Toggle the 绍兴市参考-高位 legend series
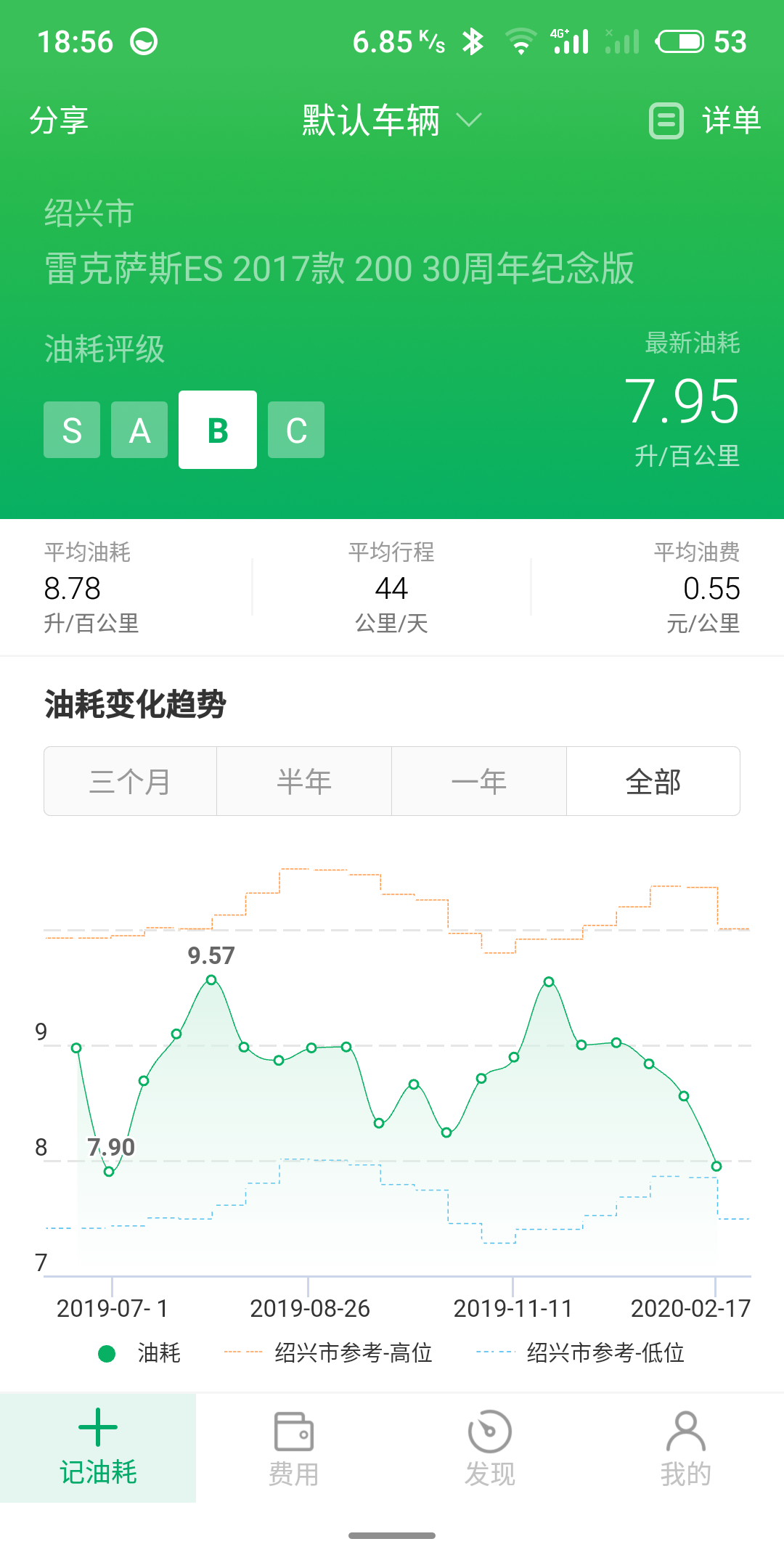The image size is (784, 1568). click(328, 1353)
